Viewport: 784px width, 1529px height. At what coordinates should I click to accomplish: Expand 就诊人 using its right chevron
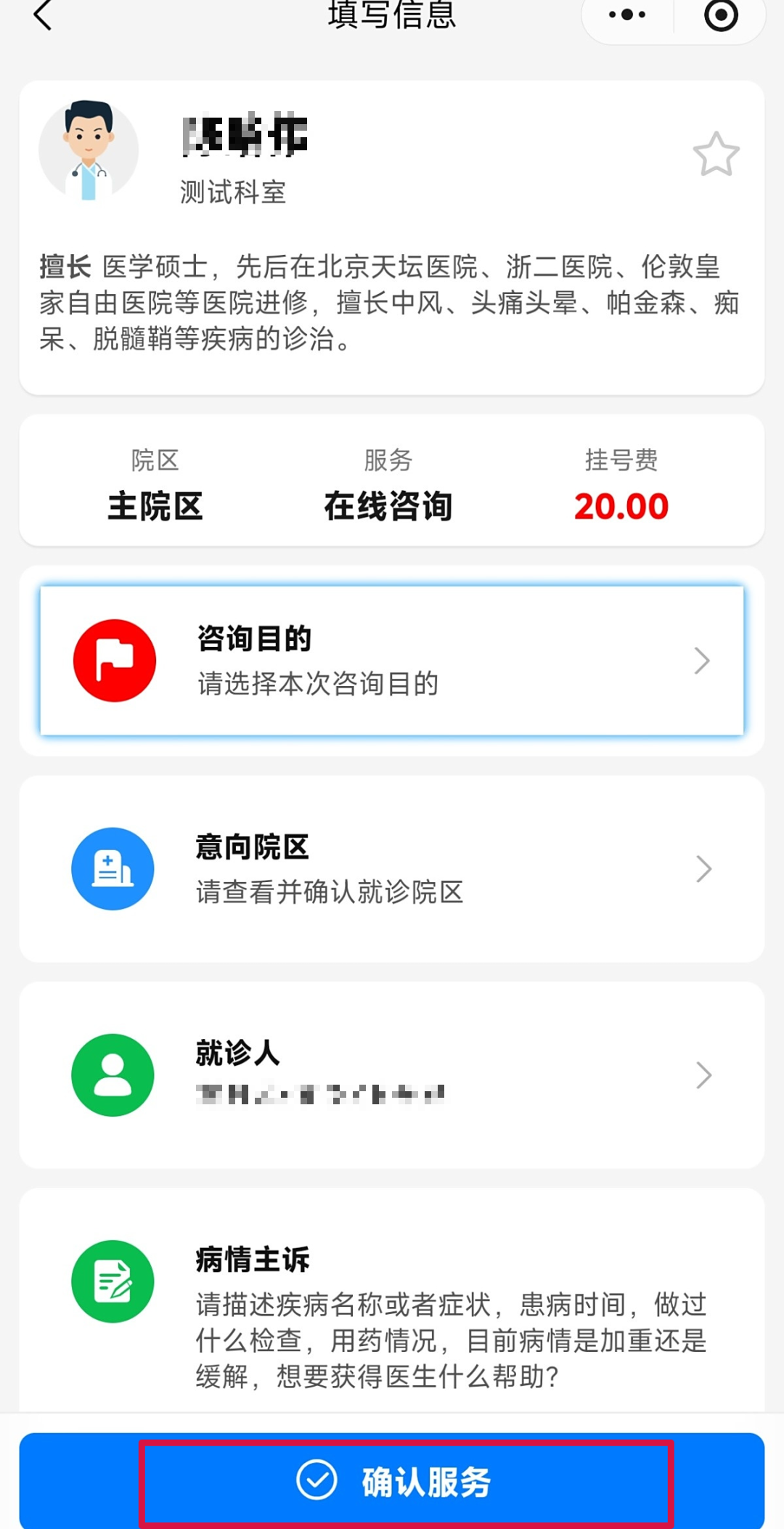click(701, 1075)
